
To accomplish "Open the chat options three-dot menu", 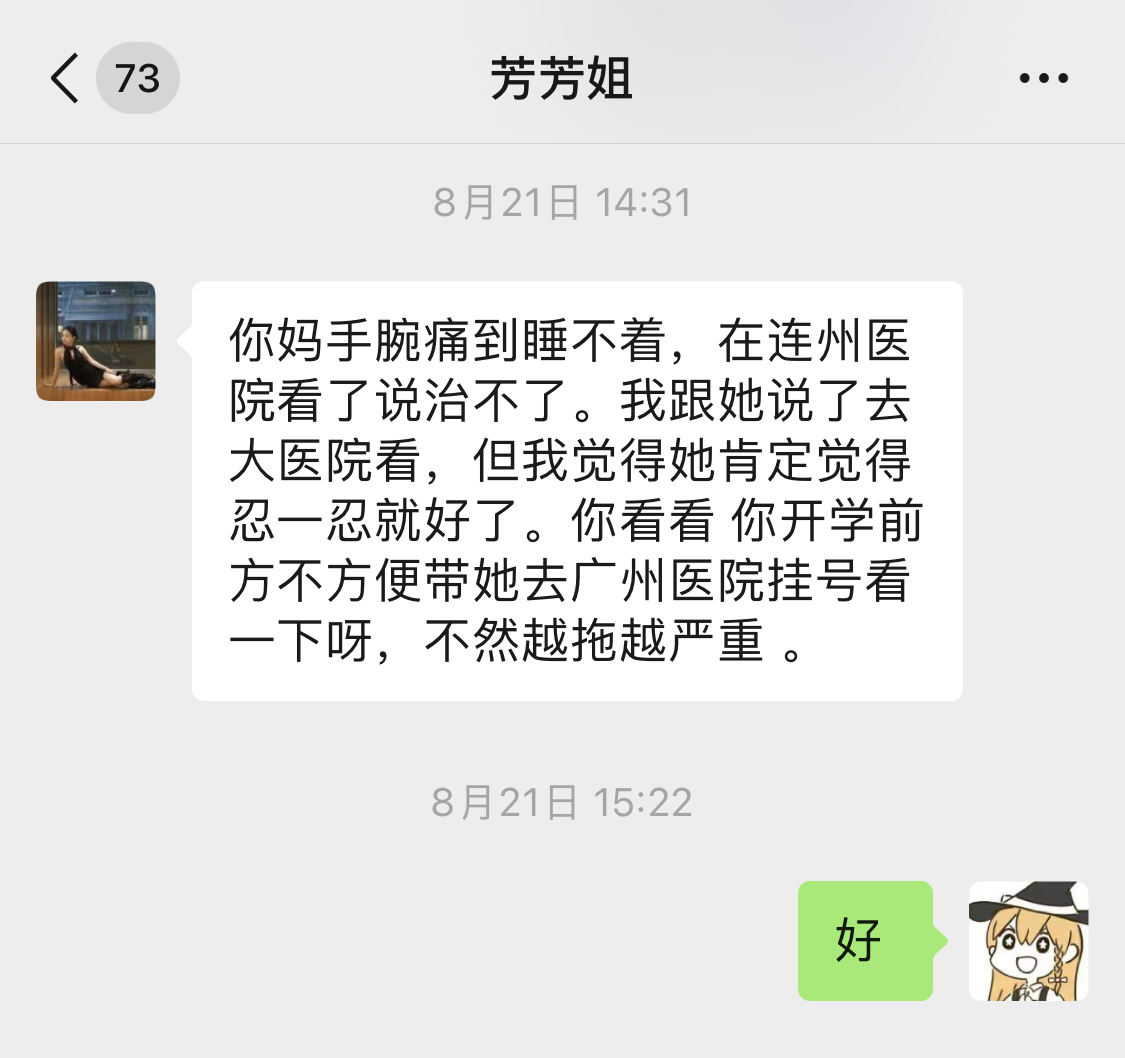I will click(x=1043, y=78).
